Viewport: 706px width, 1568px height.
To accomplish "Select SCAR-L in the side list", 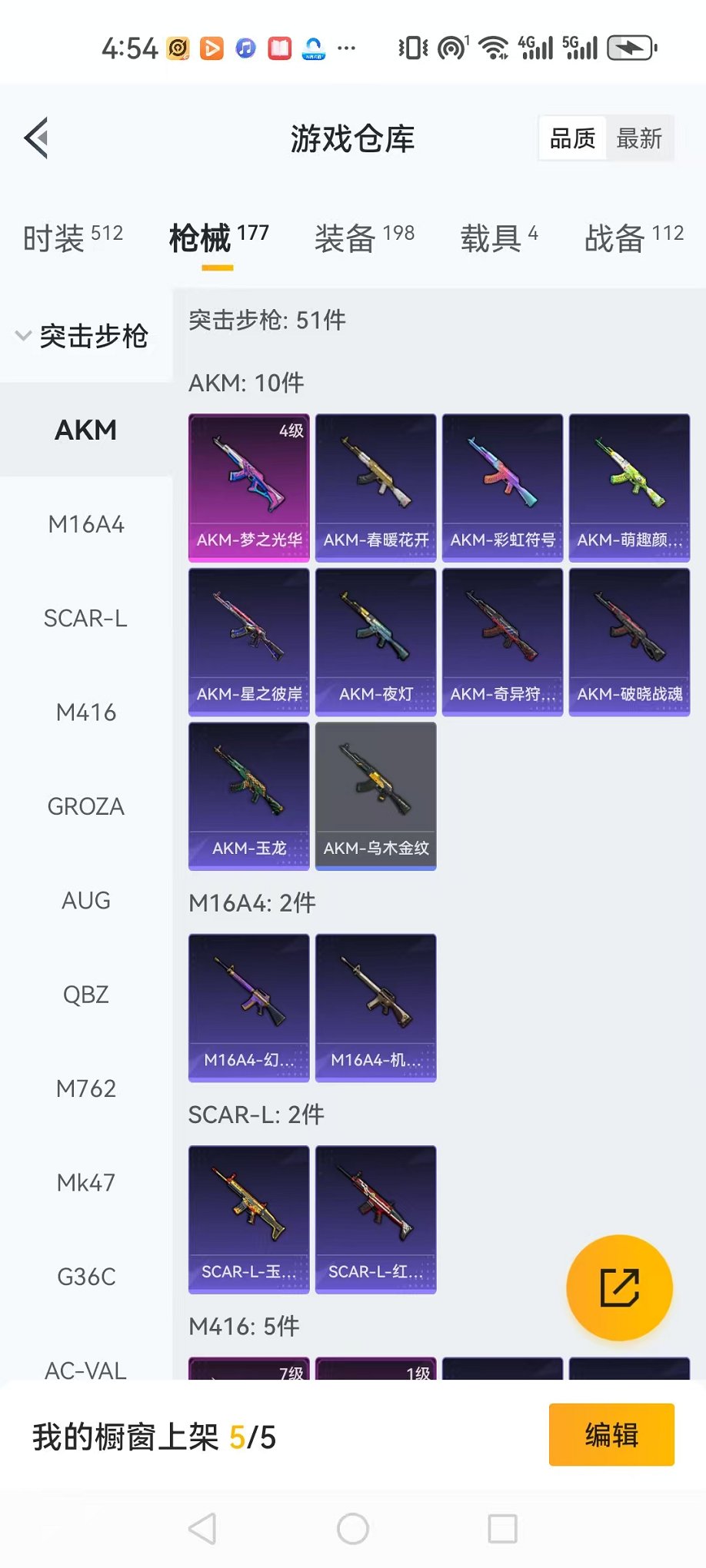I will tap(86, 619).
